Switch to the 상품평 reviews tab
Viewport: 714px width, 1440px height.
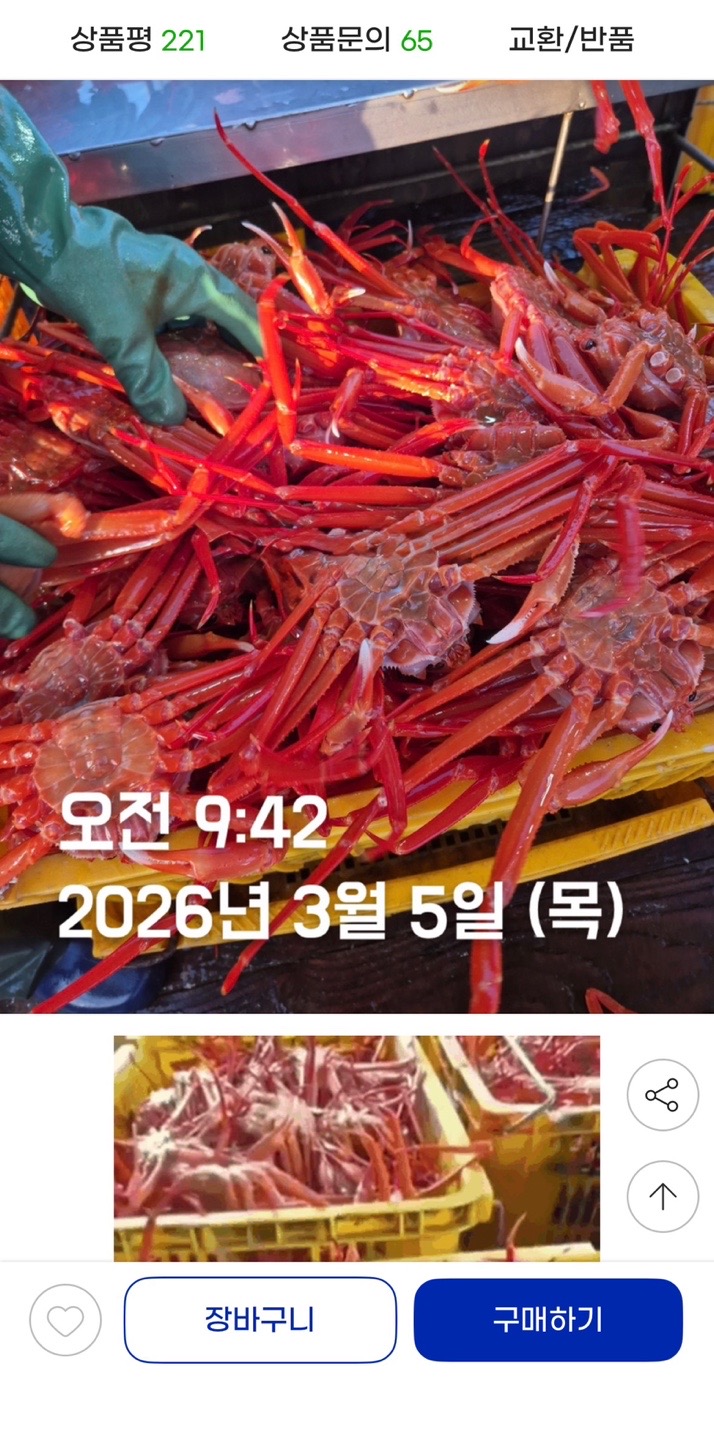pos(137,40)
